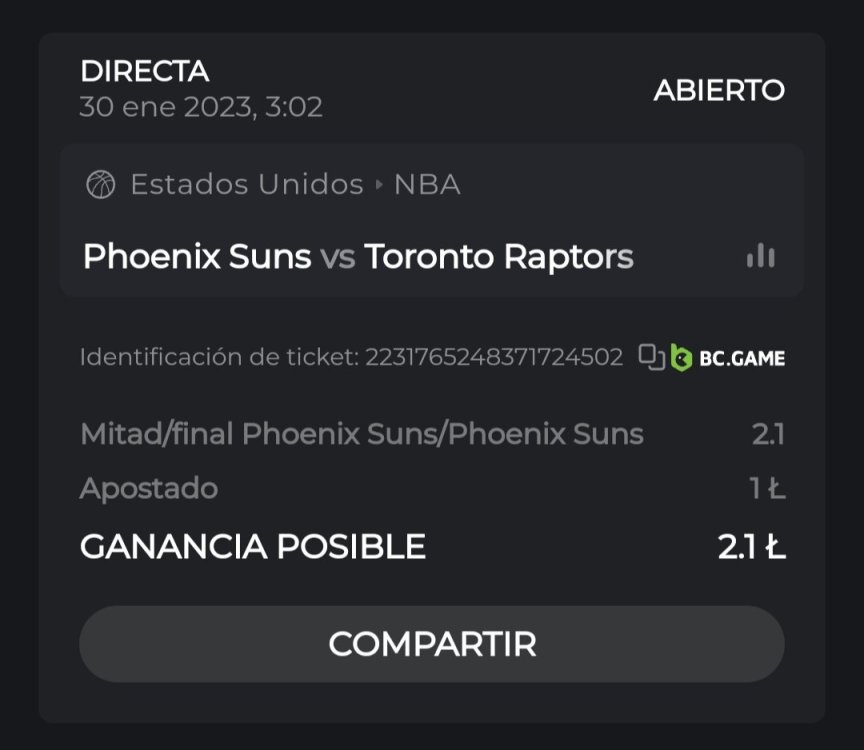Tap the COMPARTIR button
This screenshot has width=864, height=750.
[x=432, y=644]
